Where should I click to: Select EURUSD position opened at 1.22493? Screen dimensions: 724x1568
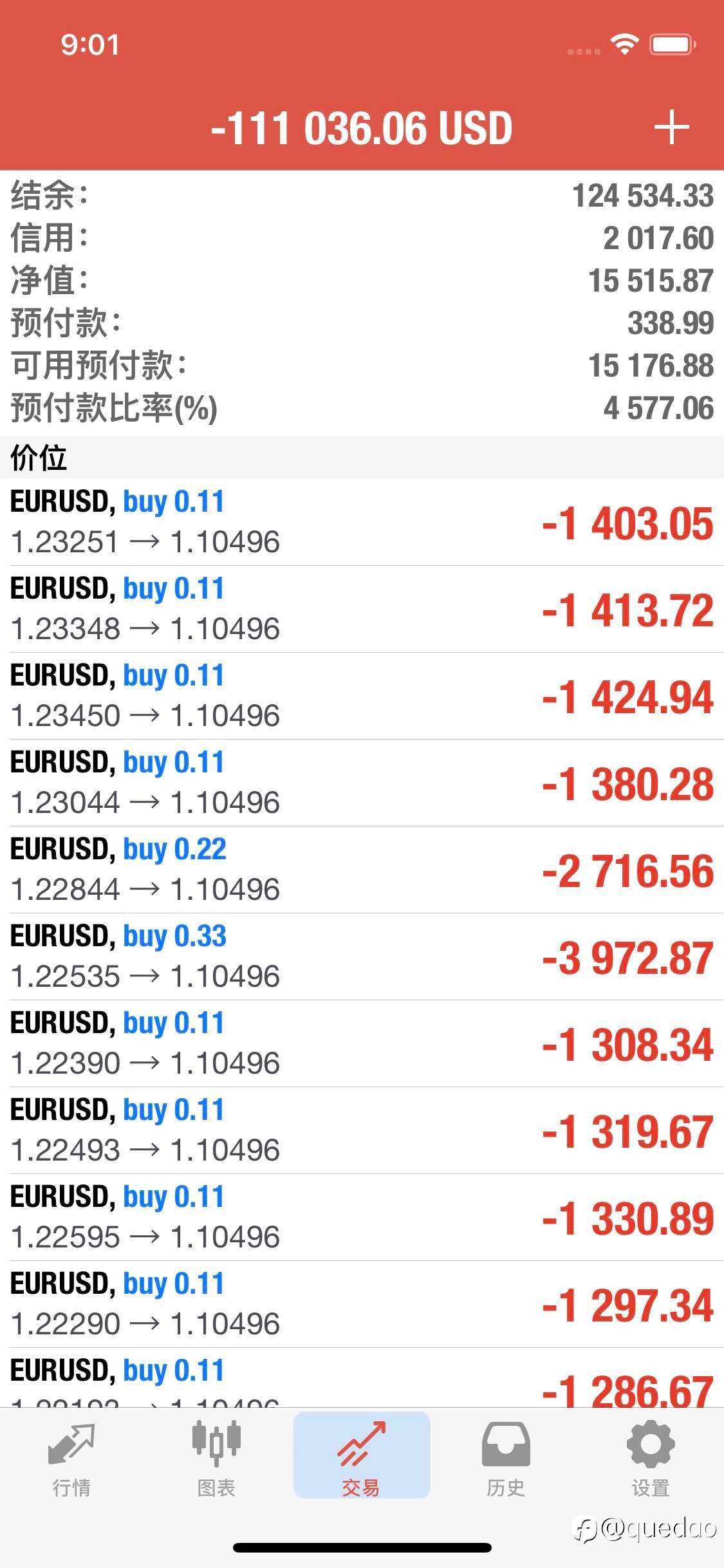click(x=362, y=1130)
